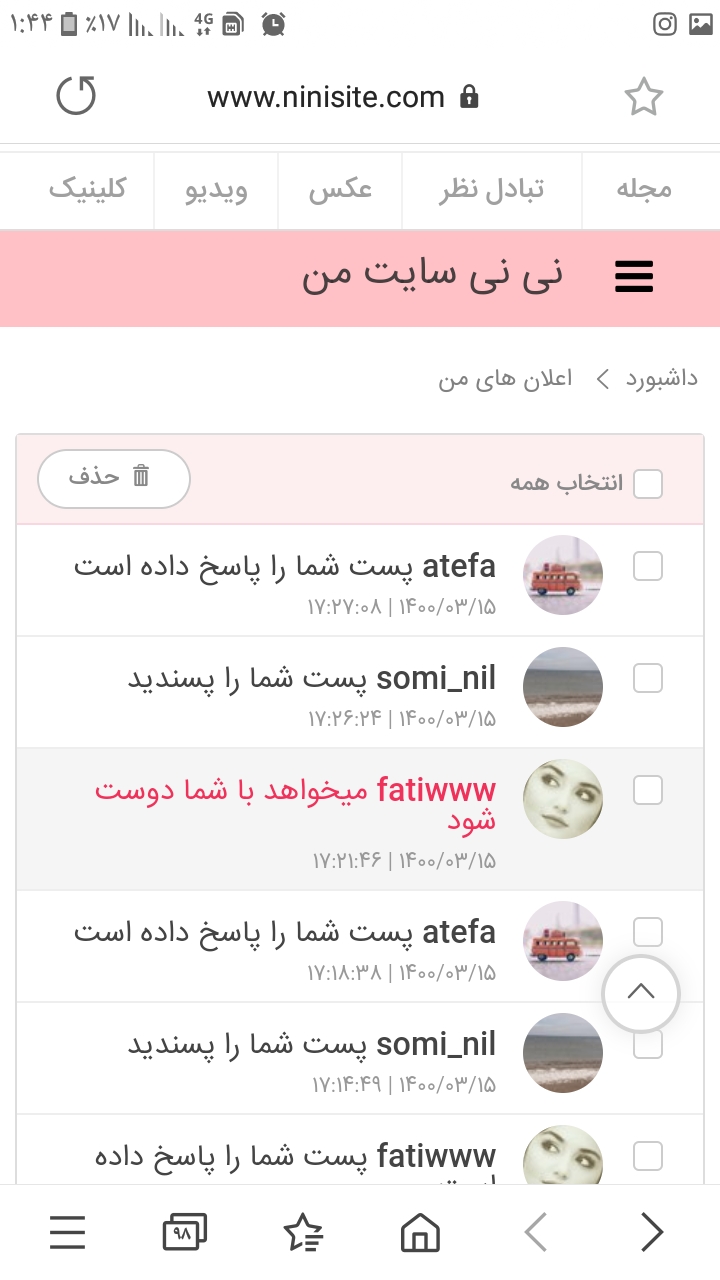Open the تبادل نظر tab
Viewport: 720px width, 1280px height.
click(x=491, y=190)
